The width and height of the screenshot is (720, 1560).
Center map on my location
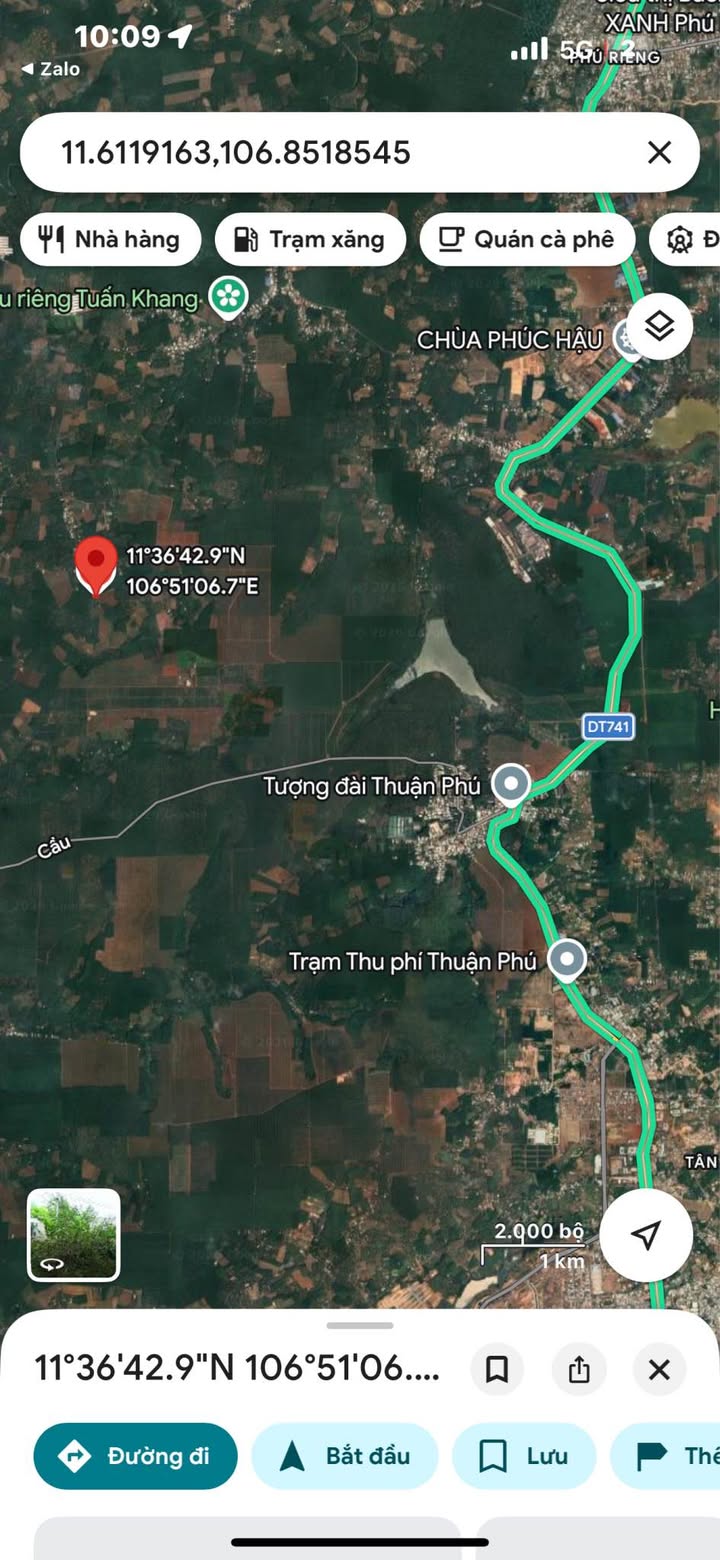tap(646, 1235)
